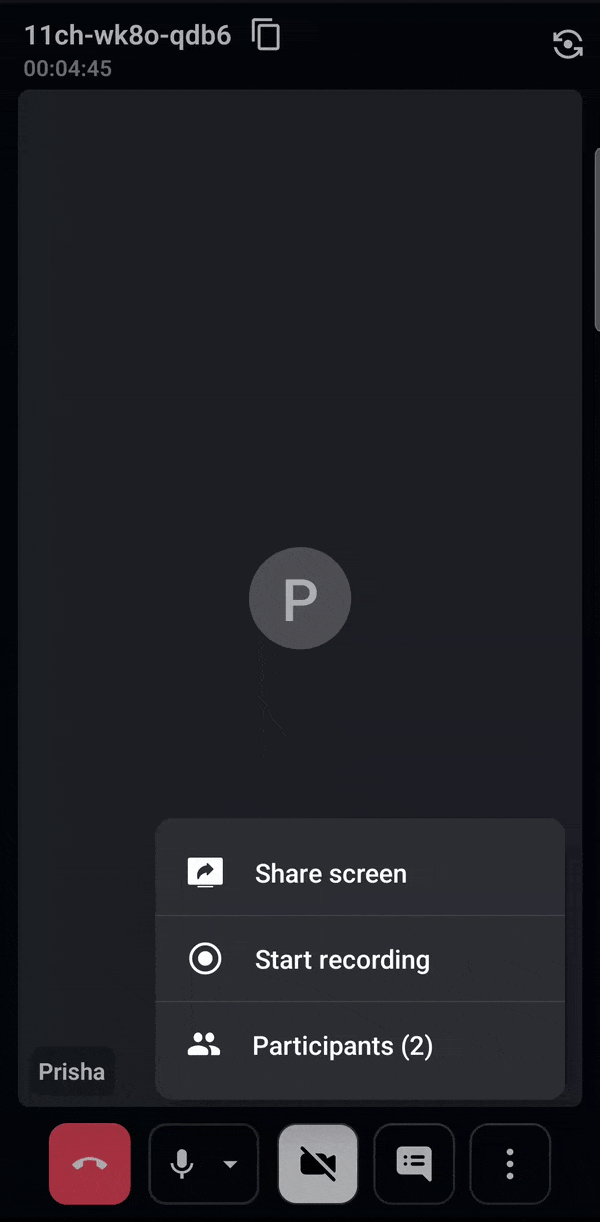Hang up with the red end call button

click(90, 1164)
